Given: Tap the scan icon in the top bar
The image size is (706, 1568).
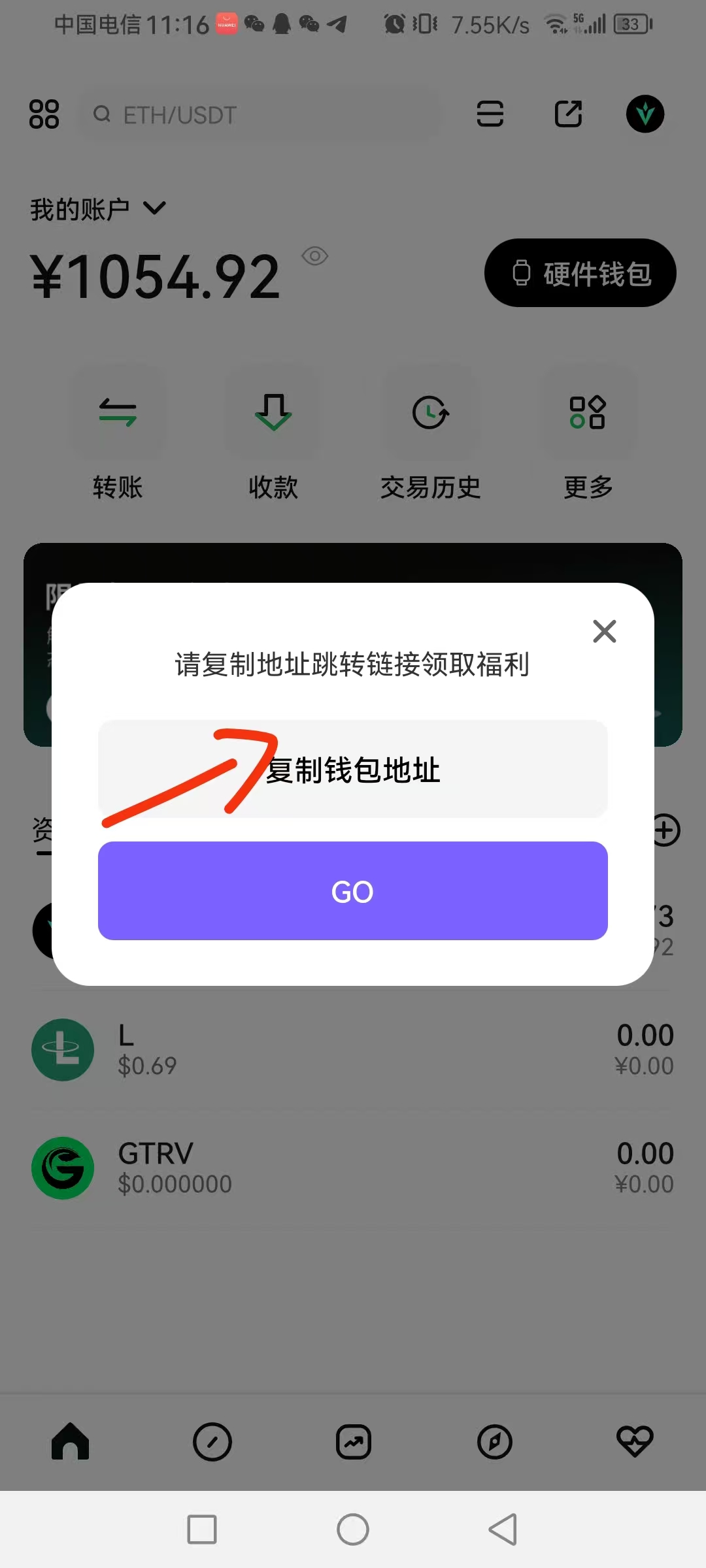Looking at the screenshot, I should 490,114.
